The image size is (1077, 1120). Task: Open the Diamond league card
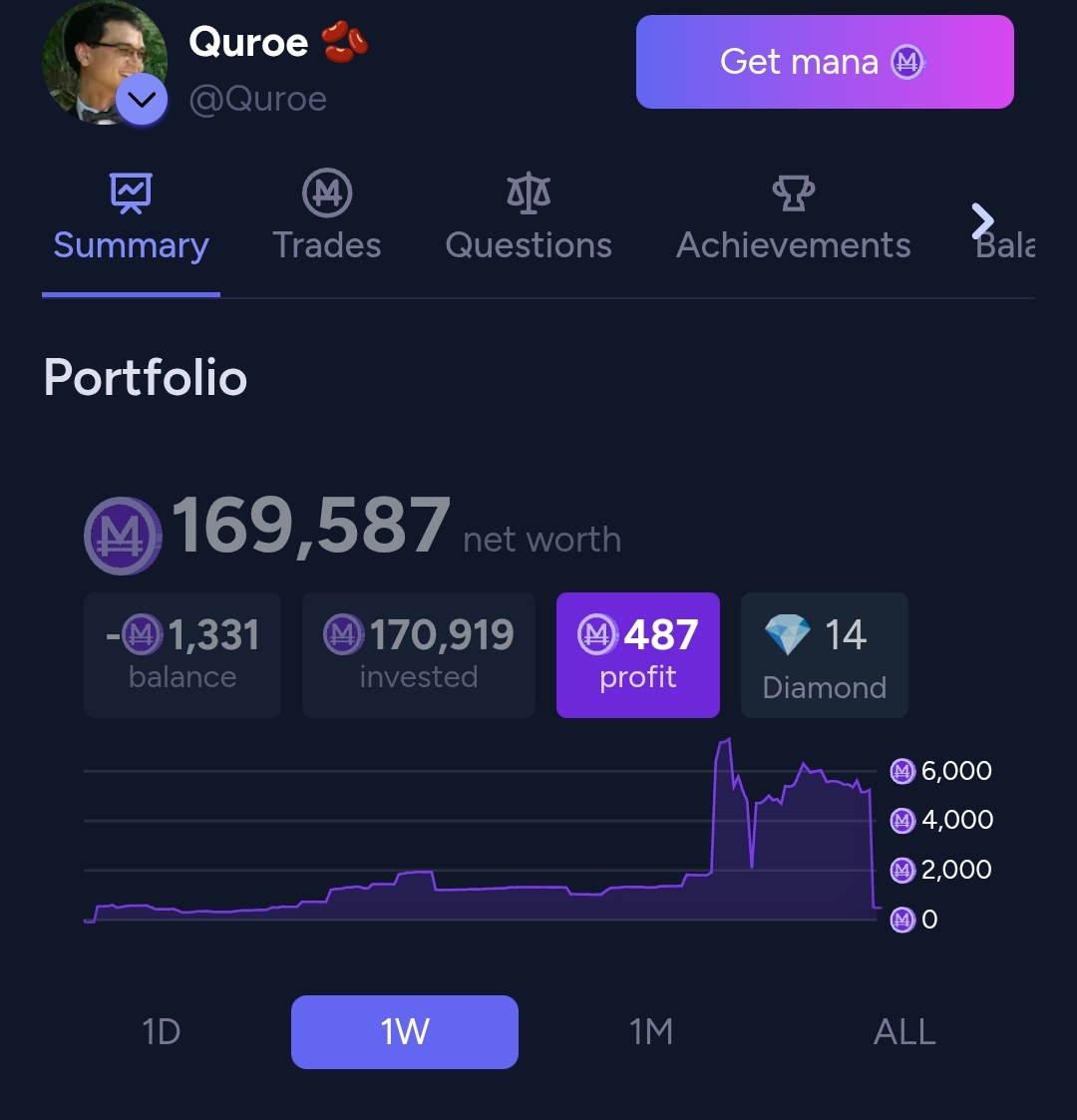[x=824, y=654]
